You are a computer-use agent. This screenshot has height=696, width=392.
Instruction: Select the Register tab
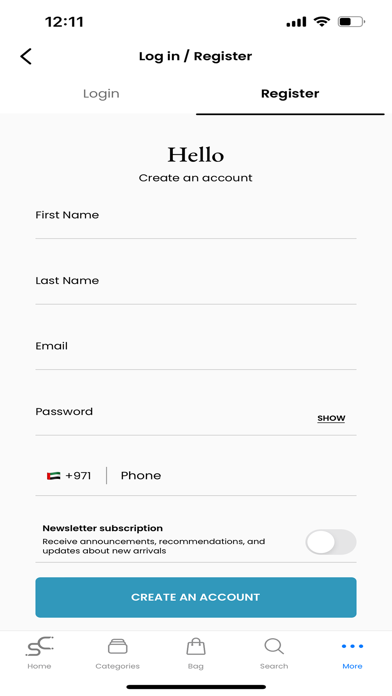pyautogui.click(x=290, y=94)
